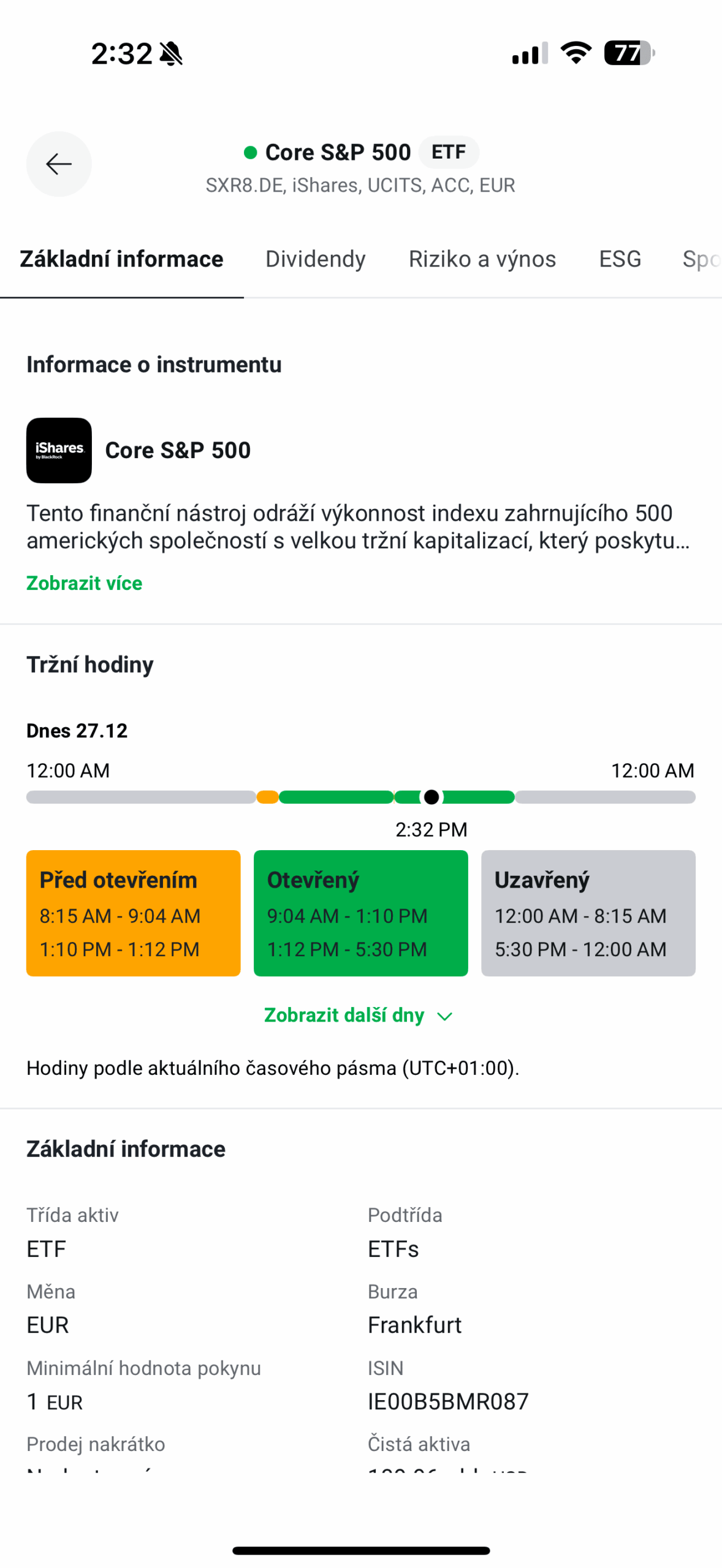This screenshot has height=1568, width=722.
Task: Select the ESG tab
Action: click(x=619, y=259)
